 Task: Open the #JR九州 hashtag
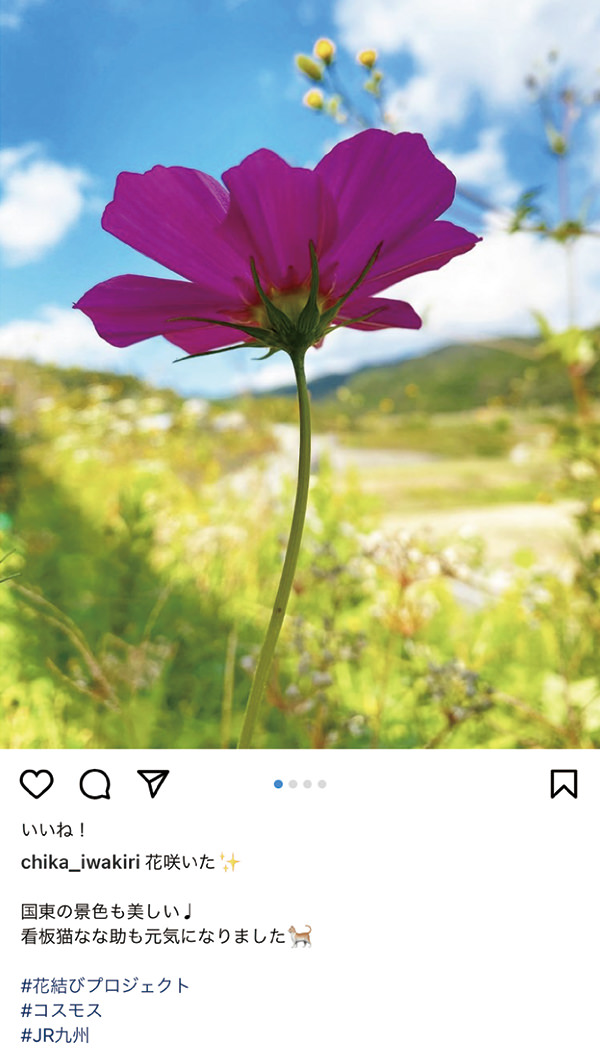[x=55, y=1035]
